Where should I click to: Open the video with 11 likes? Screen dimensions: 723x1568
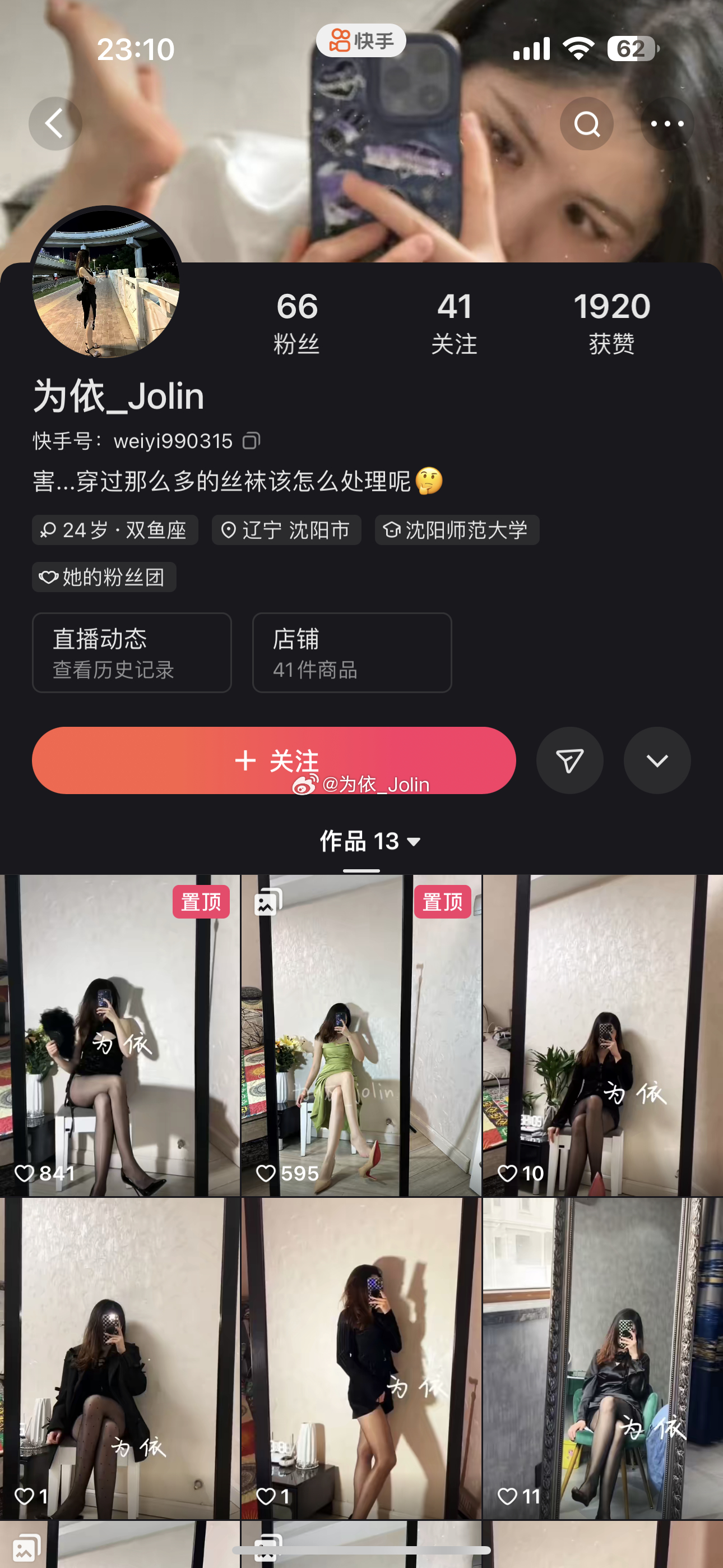[x=602, y=1357]
